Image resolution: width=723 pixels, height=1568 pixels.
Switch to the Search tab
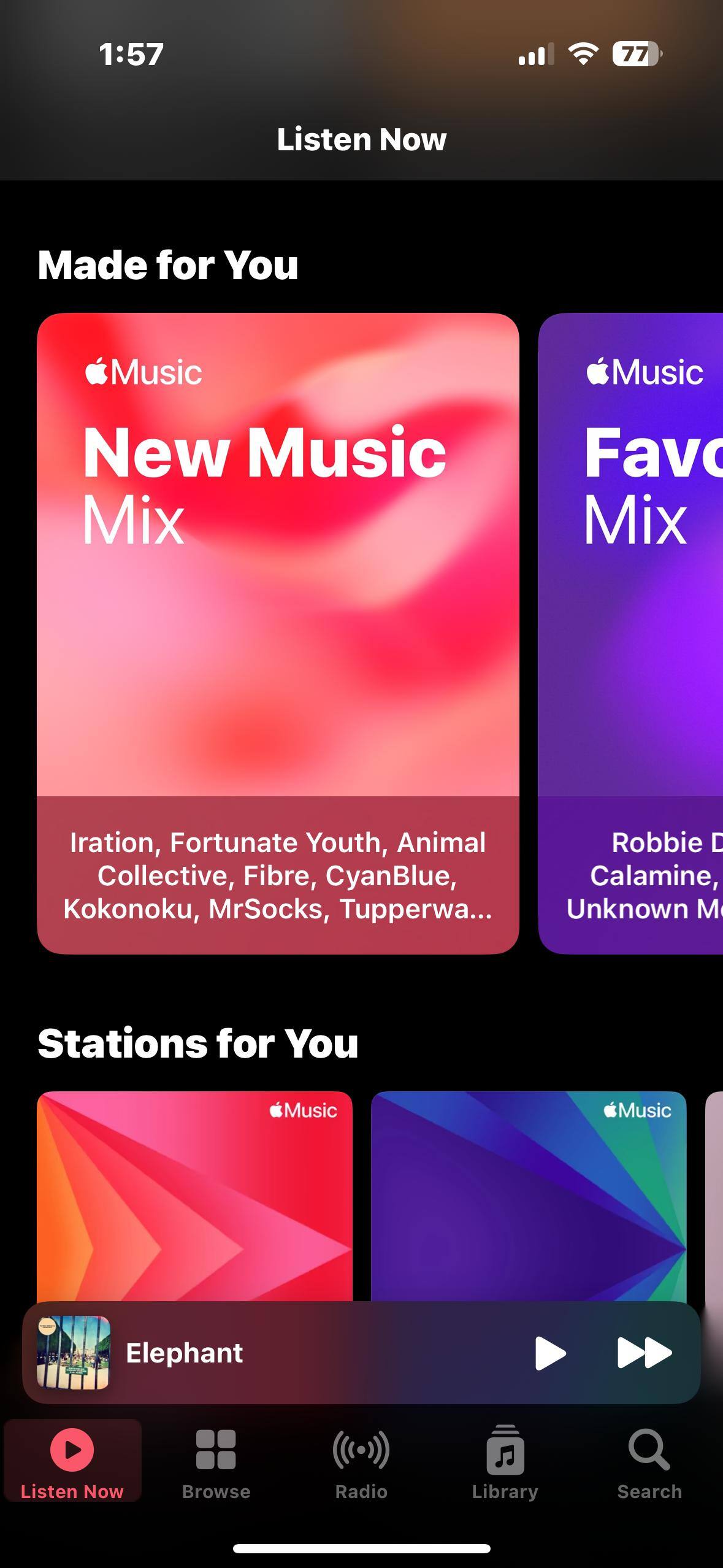(649, 1462)
